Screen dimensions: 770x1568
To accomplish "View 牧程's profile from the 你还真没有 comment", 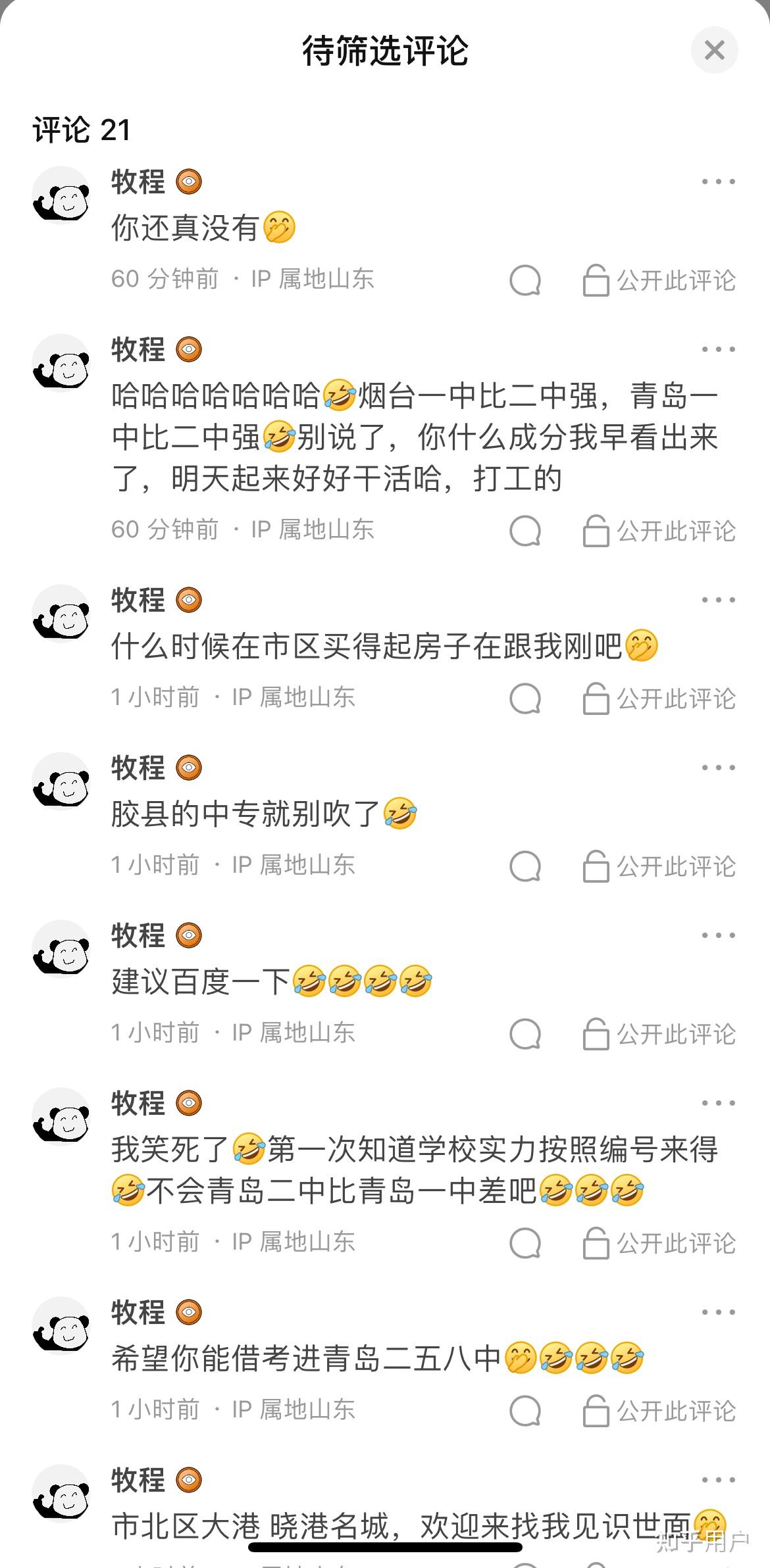I will pos(61,195).
